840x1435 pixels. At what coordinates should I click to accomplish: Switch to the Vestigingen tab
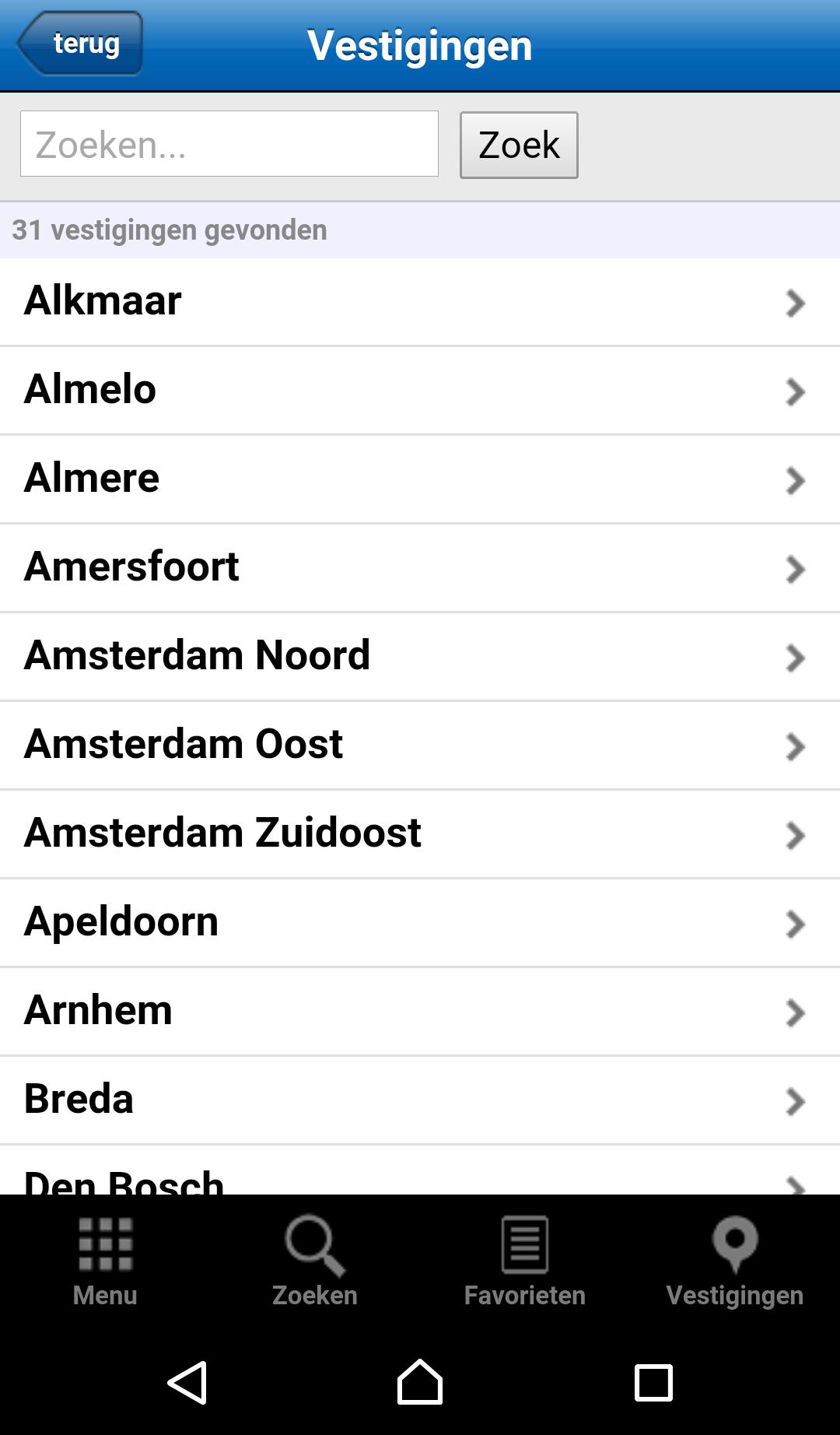coord(735,1262)
